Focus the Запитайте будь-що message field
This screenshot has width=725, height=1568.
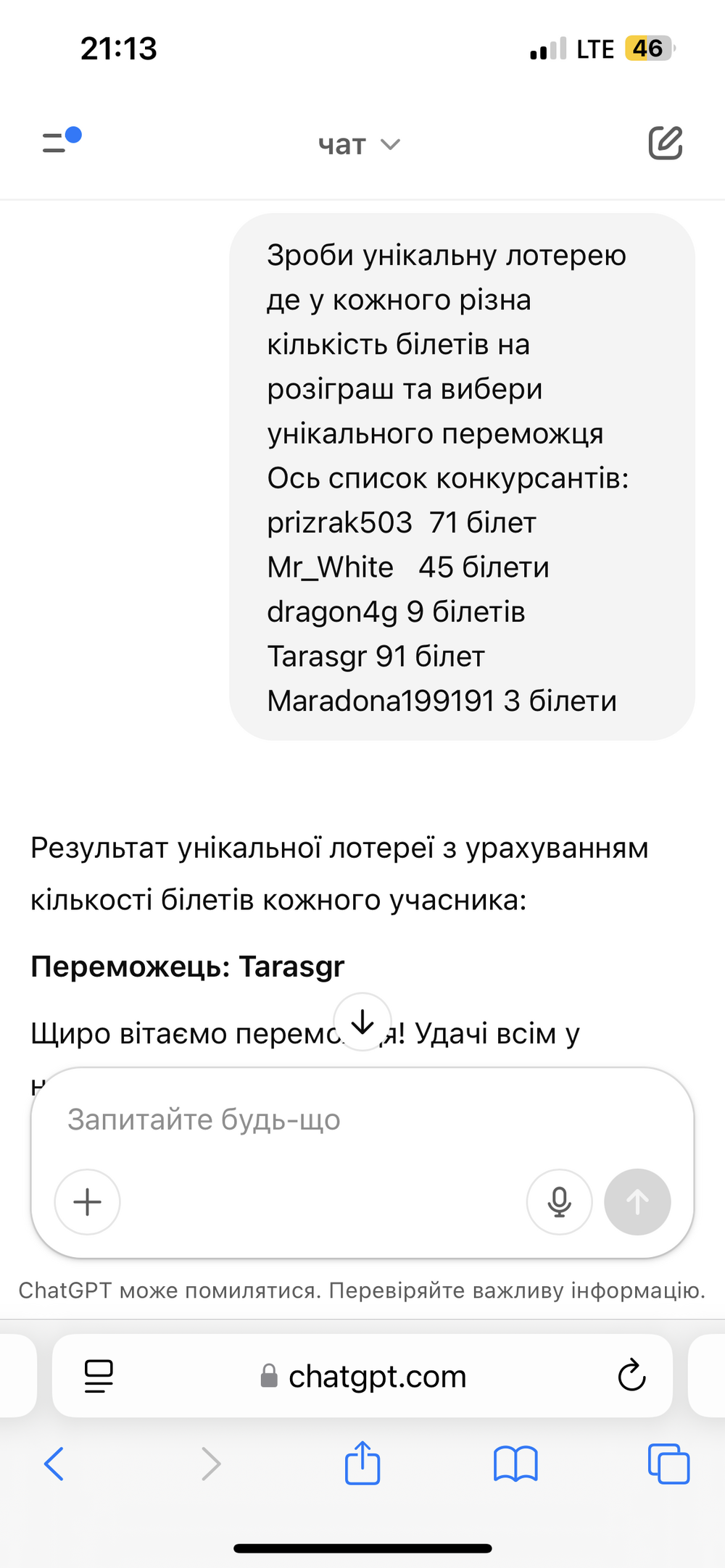tap(362, 1120)
